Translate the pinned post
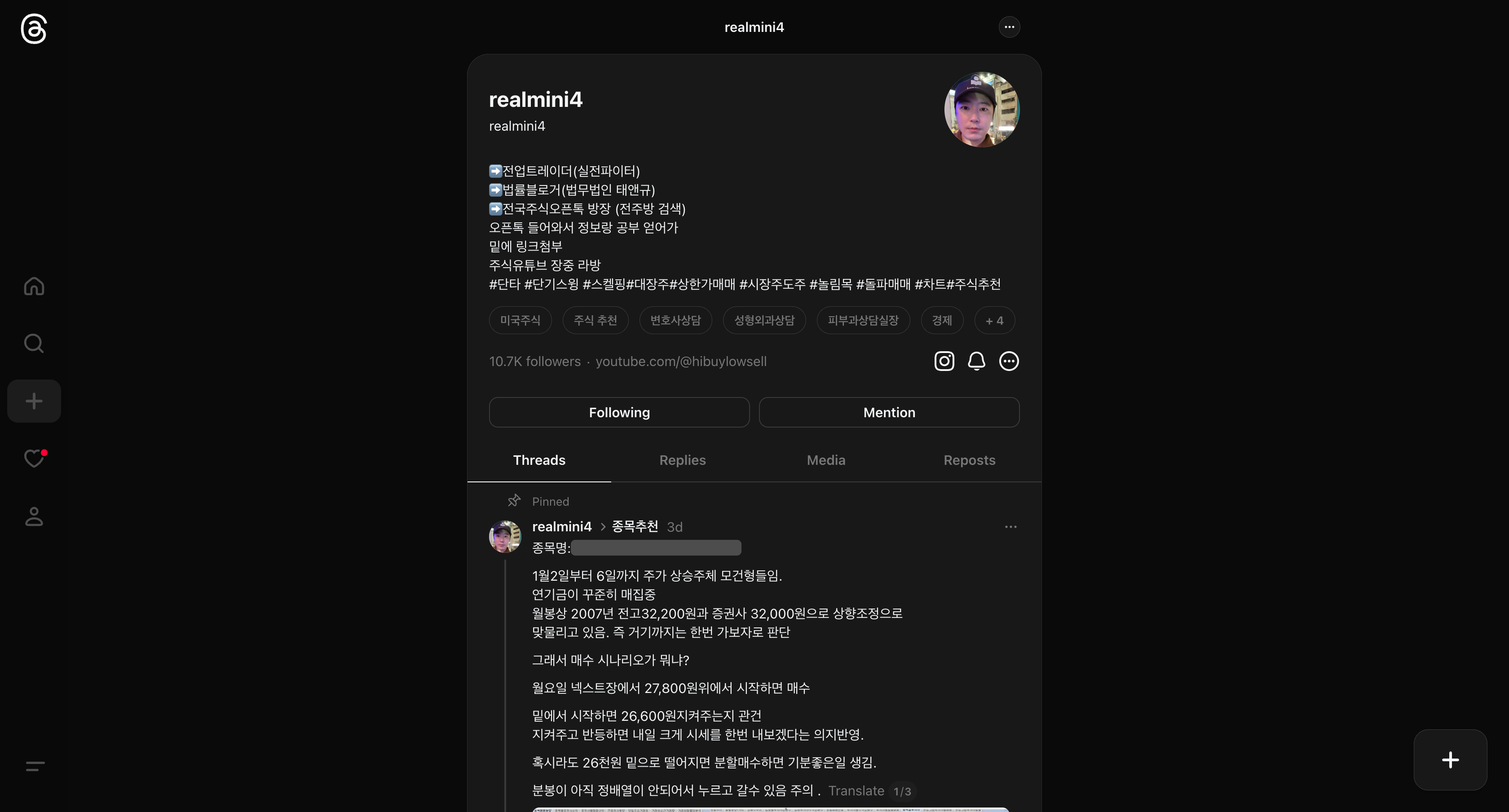 856,791
